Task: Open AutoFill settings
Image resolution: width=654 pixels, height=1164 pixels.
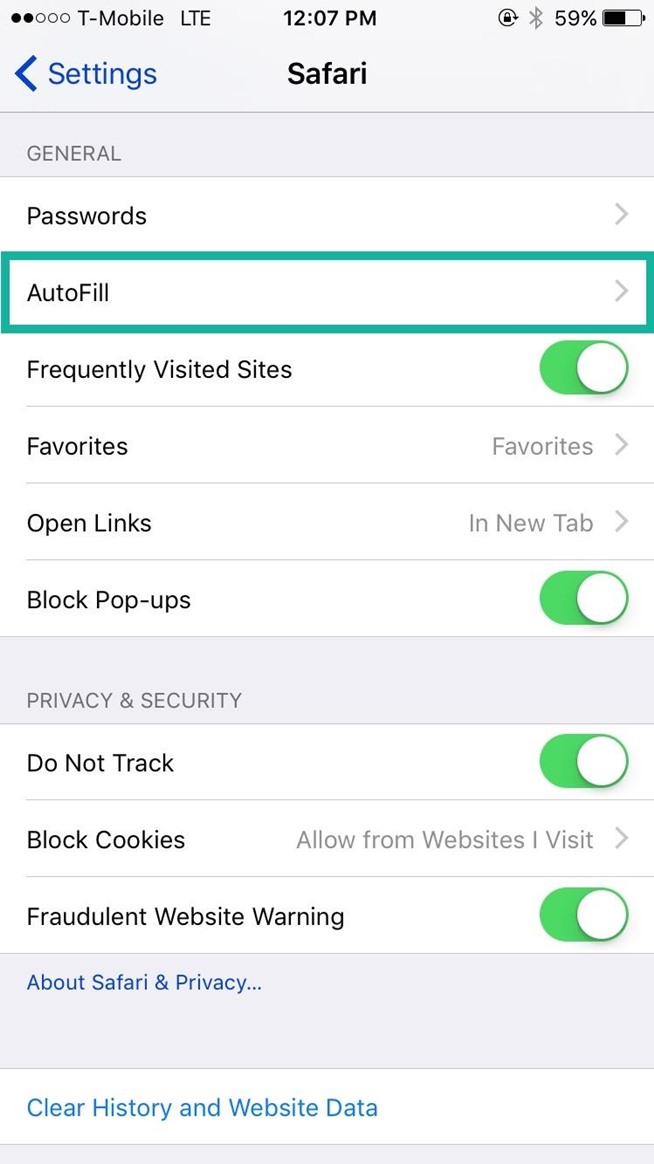Action: pyautogui.click(x=326, y=292)
